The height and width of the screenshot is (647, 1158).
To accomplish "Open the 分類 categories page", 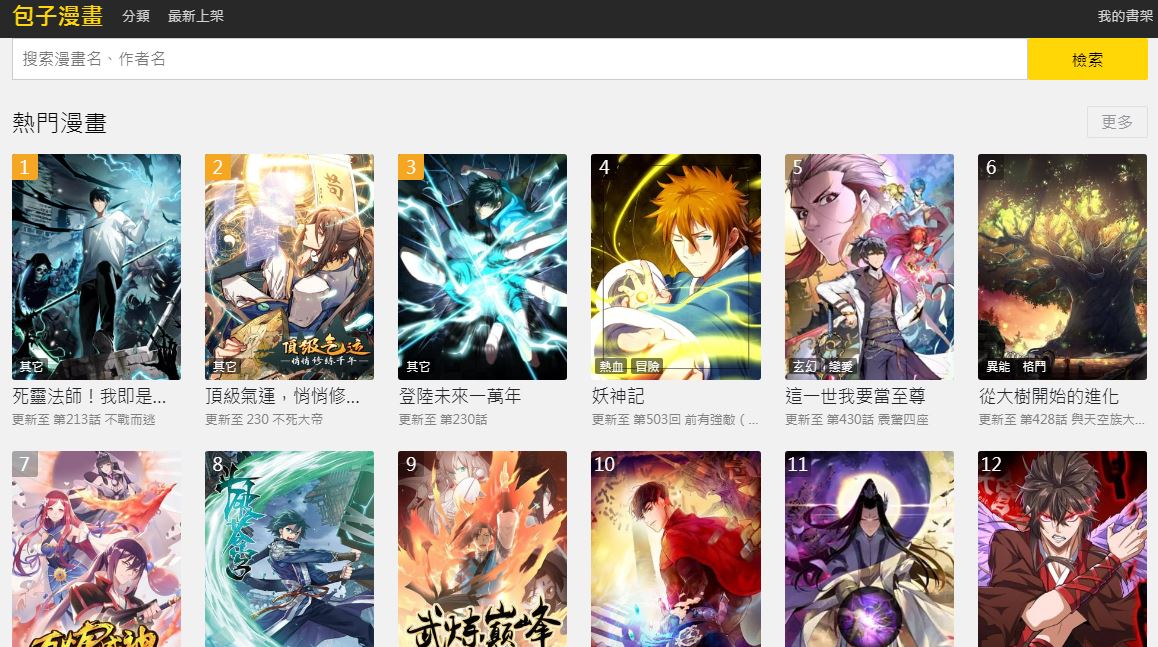I will click(136, 16).
